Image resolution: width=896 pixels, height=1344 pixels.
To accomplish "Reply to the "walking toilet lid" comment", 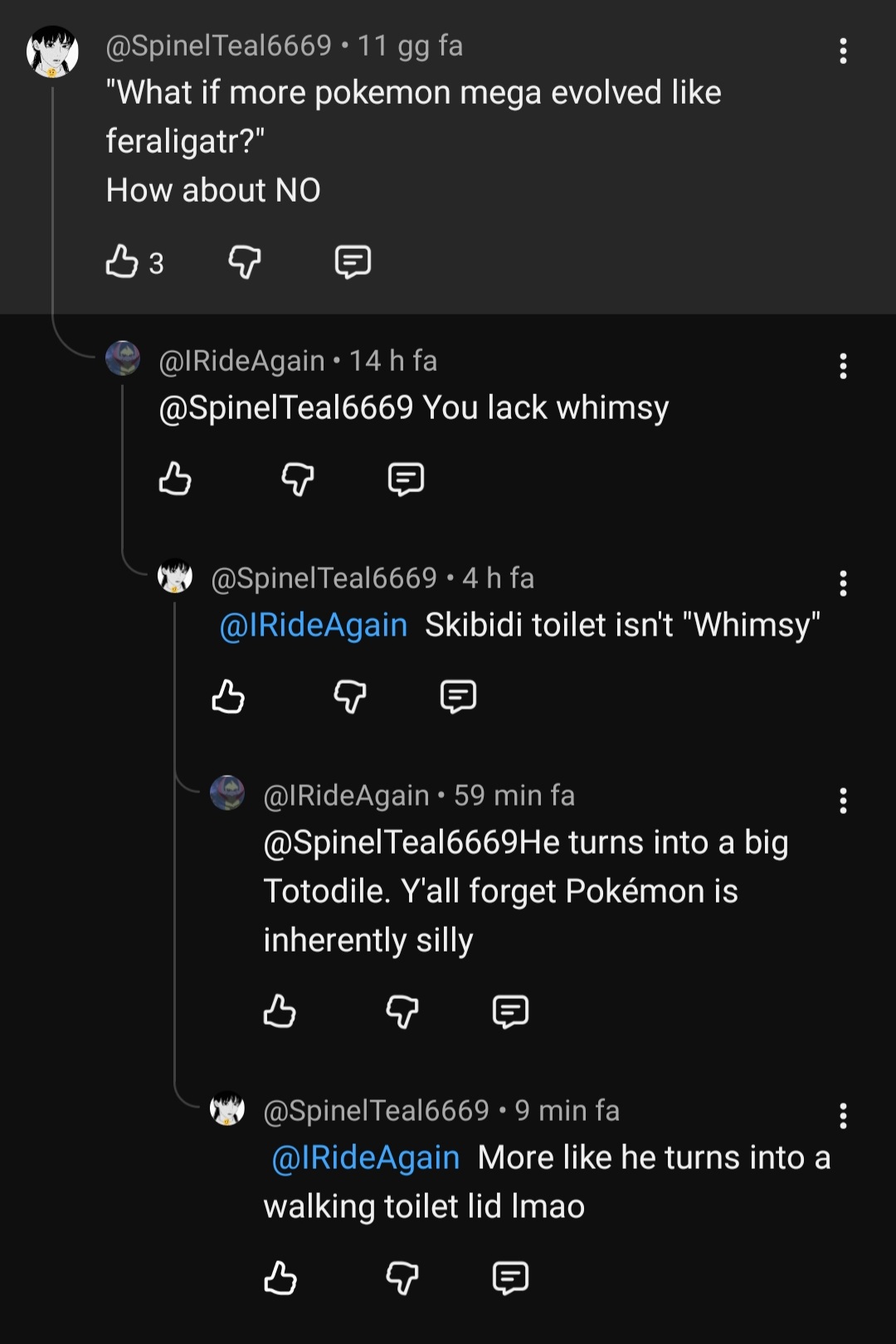I will [510, 1278].
